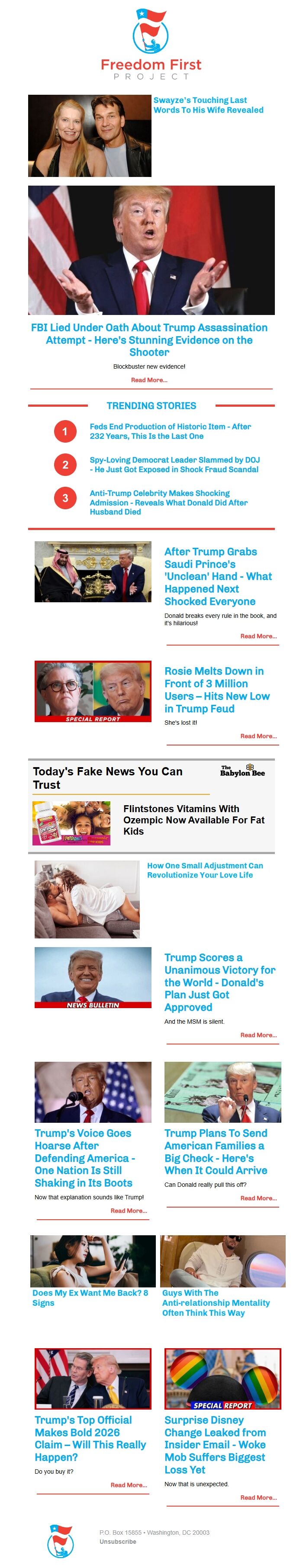Image resolution: width=303 pixels, height=1568 pixels.
Task: Tap Read More under the Rosie story
Action: coord(258,736)
